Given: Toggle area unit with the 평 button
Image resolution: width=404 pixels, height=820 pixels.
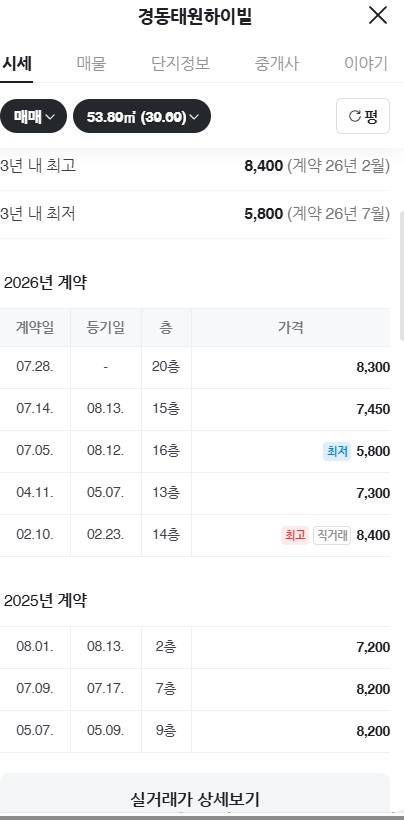Looking at the screenshot, I should 363,116.
